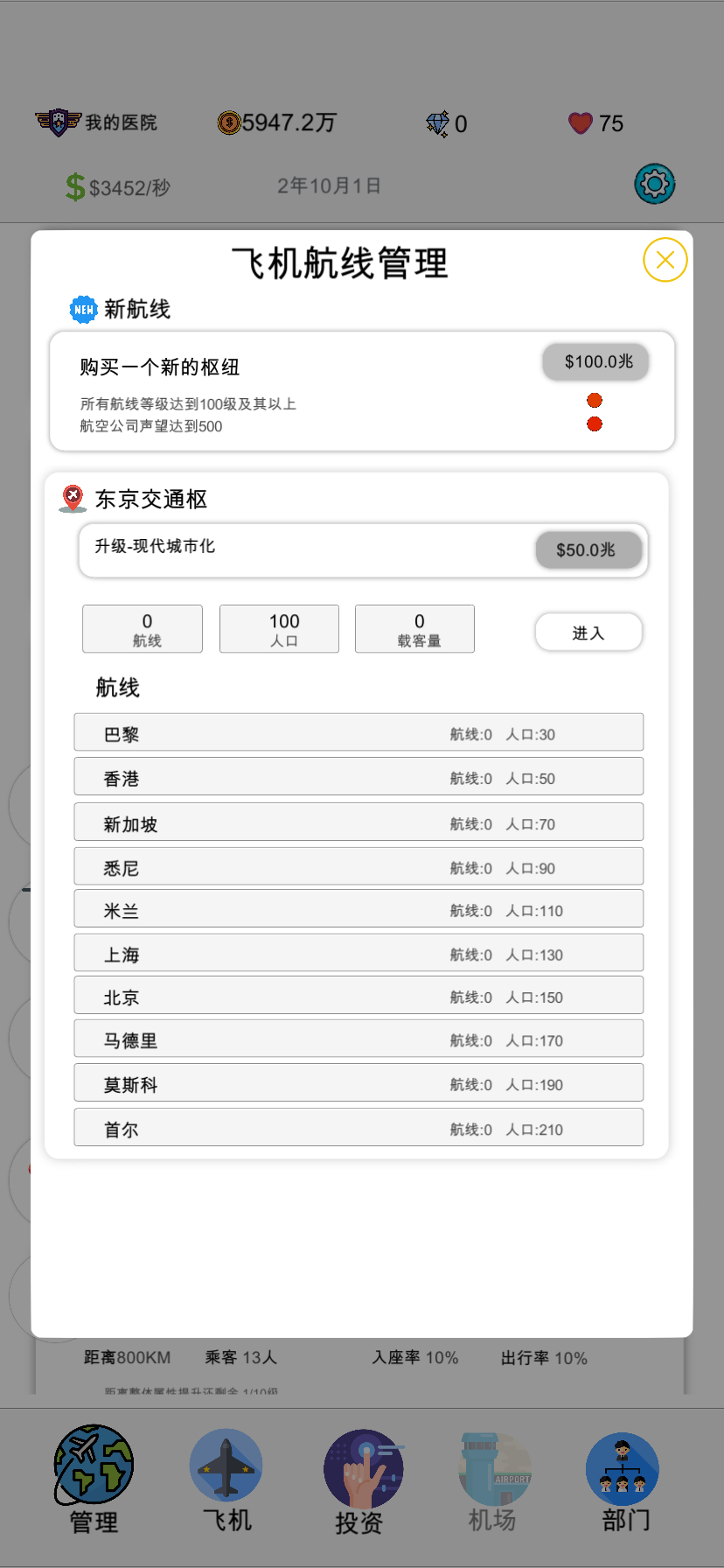Select the 悉尼 route

(x=359, y=867)
